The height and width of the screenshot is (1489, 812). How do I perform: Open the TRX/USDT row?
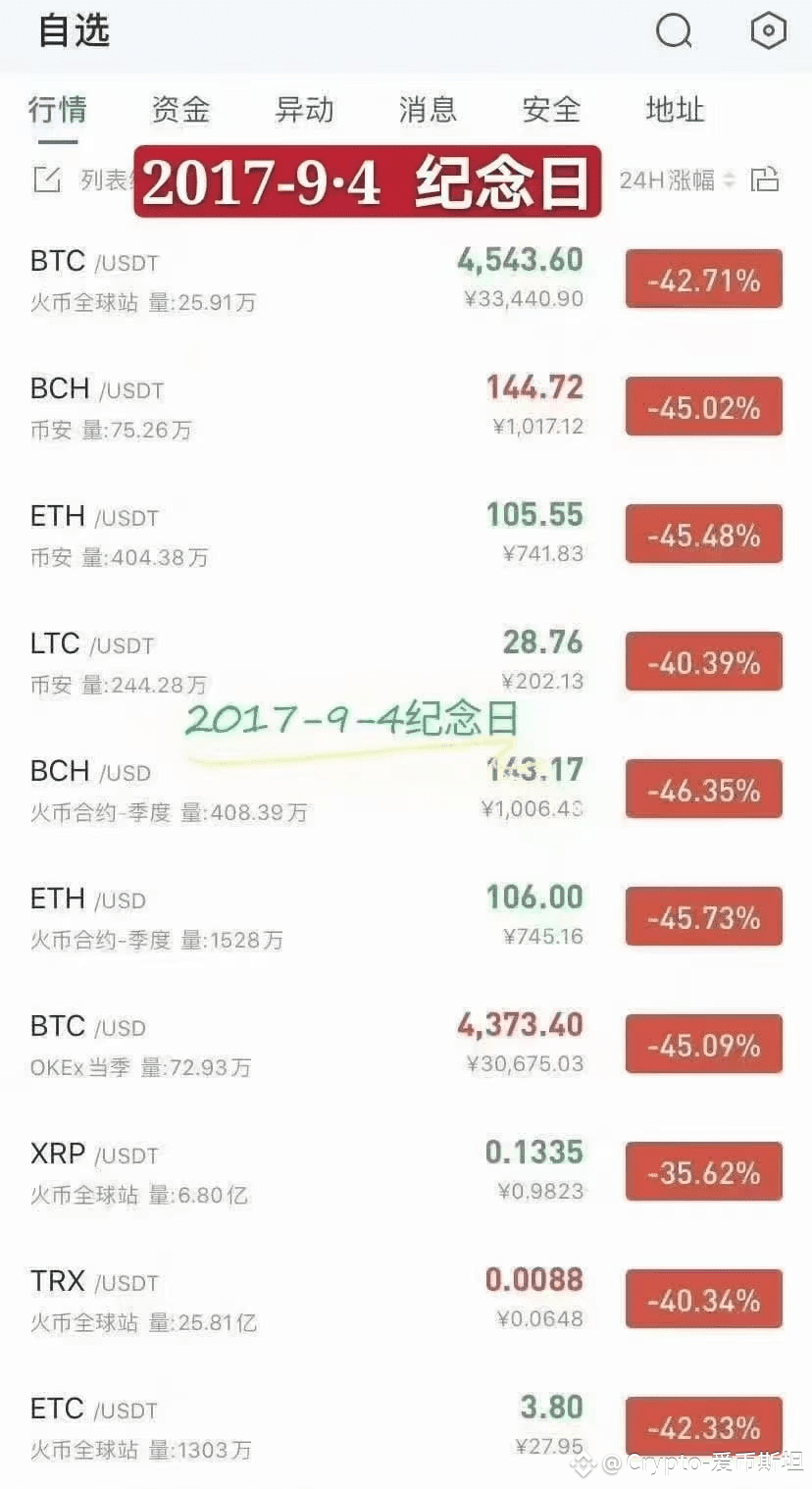pyautogui.click(x=406, y=1300)
